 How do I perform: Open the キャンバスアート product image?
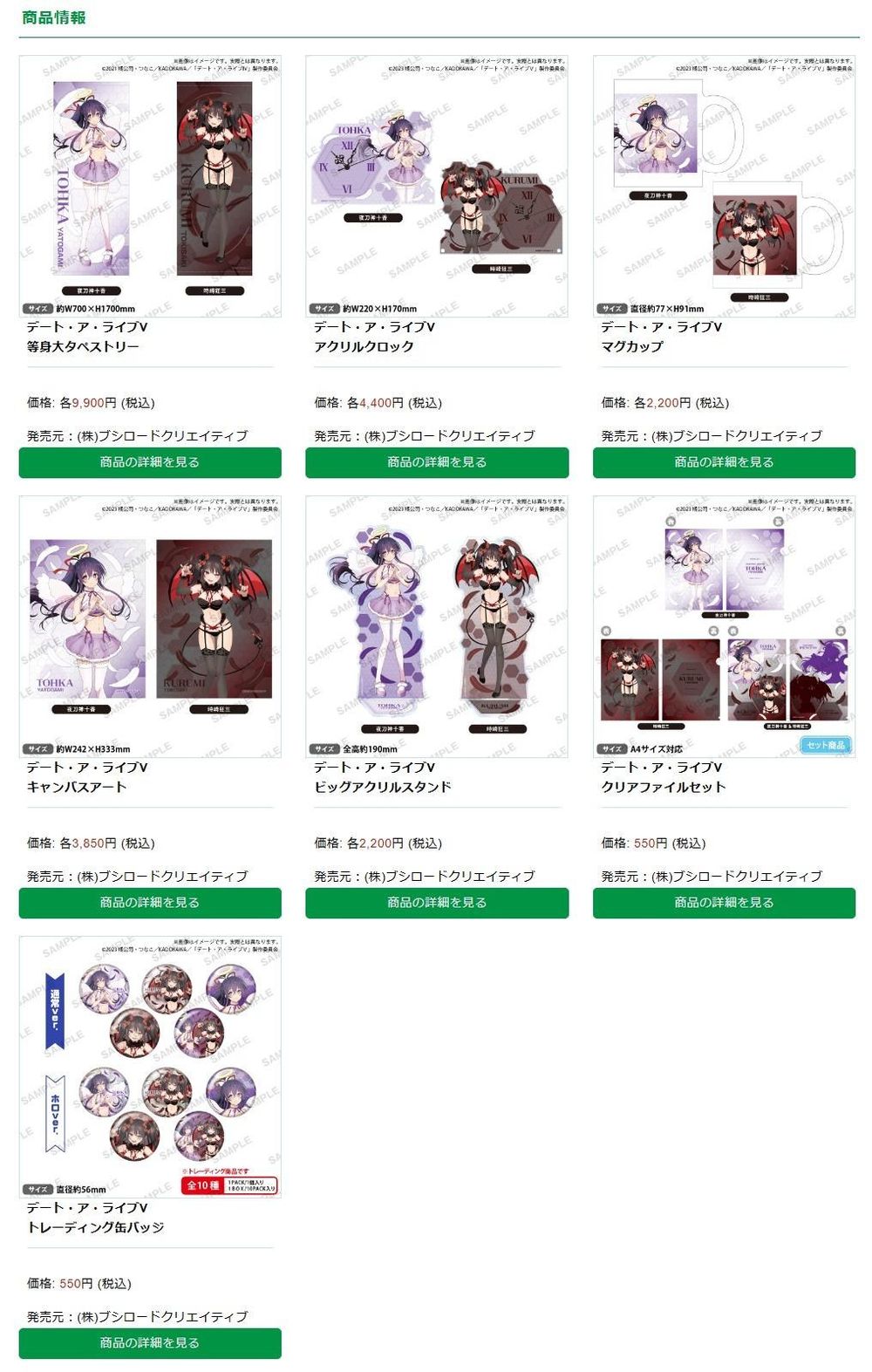pyautogui.click(x=150, y=626)
